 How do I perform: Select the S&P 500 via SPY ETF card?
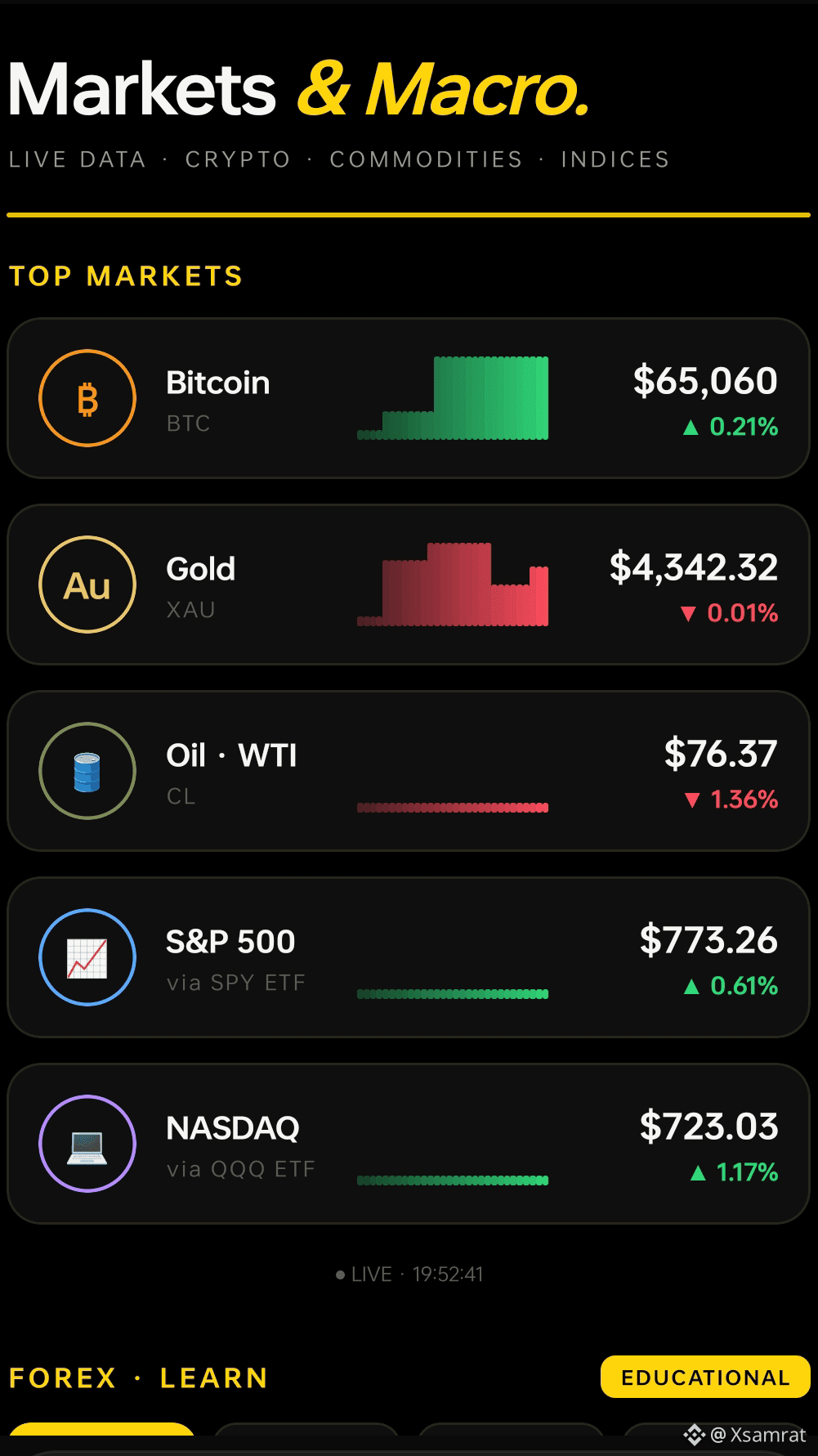(x=409, y=957)
